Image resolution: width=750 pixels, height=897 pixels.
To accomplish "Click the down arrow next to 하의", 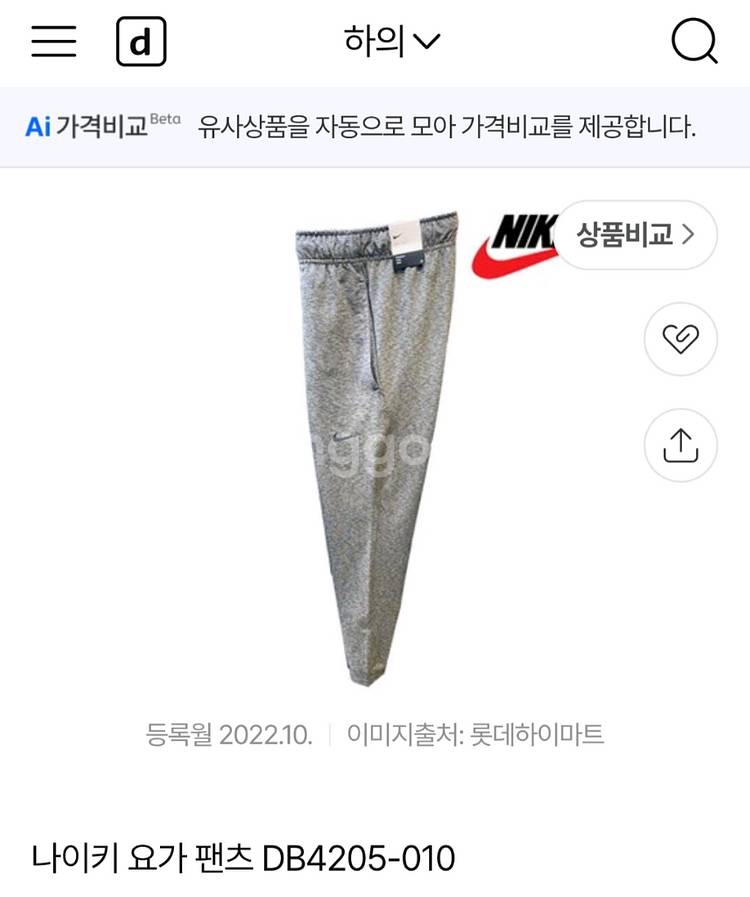I will [x=426, y=42].
